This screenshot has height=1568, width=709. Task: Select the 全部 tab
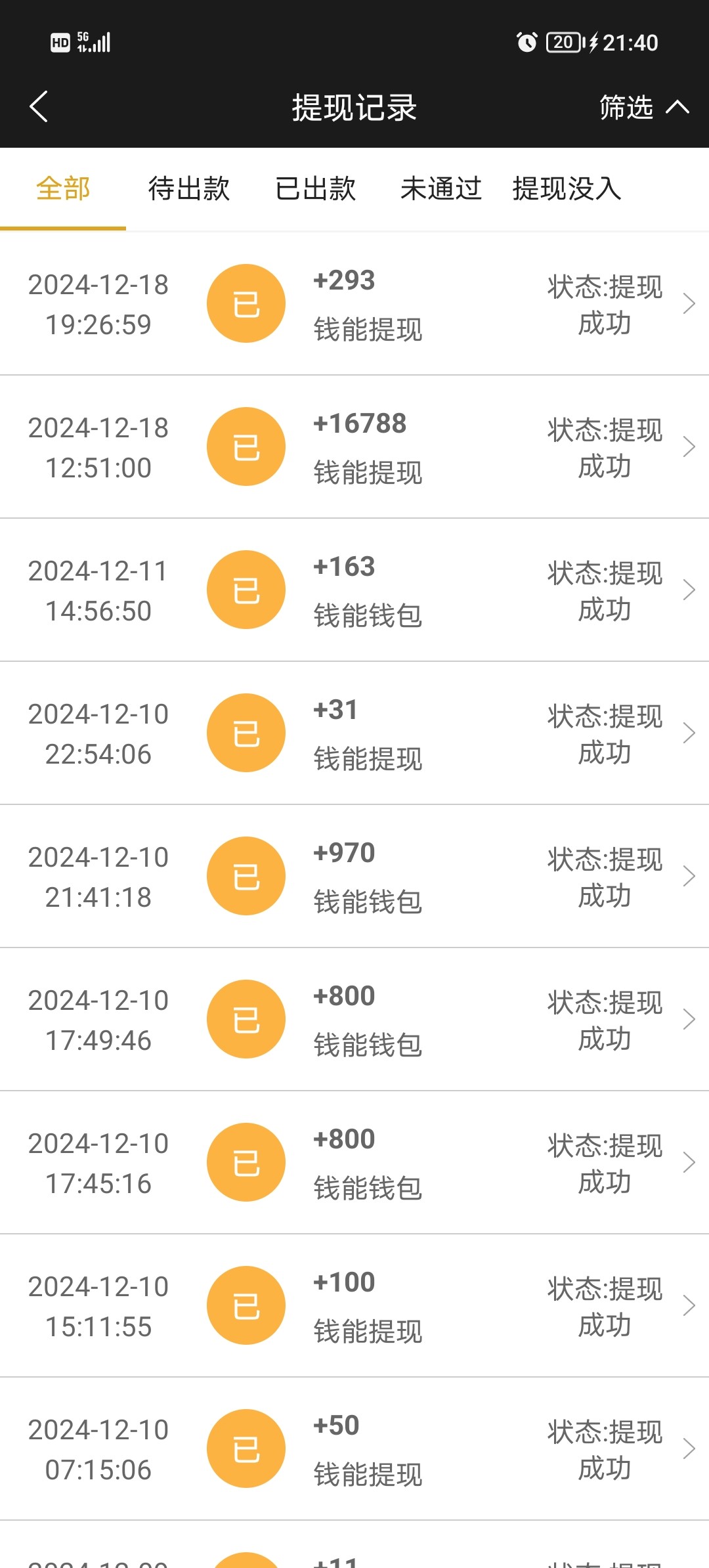[63, 189]
